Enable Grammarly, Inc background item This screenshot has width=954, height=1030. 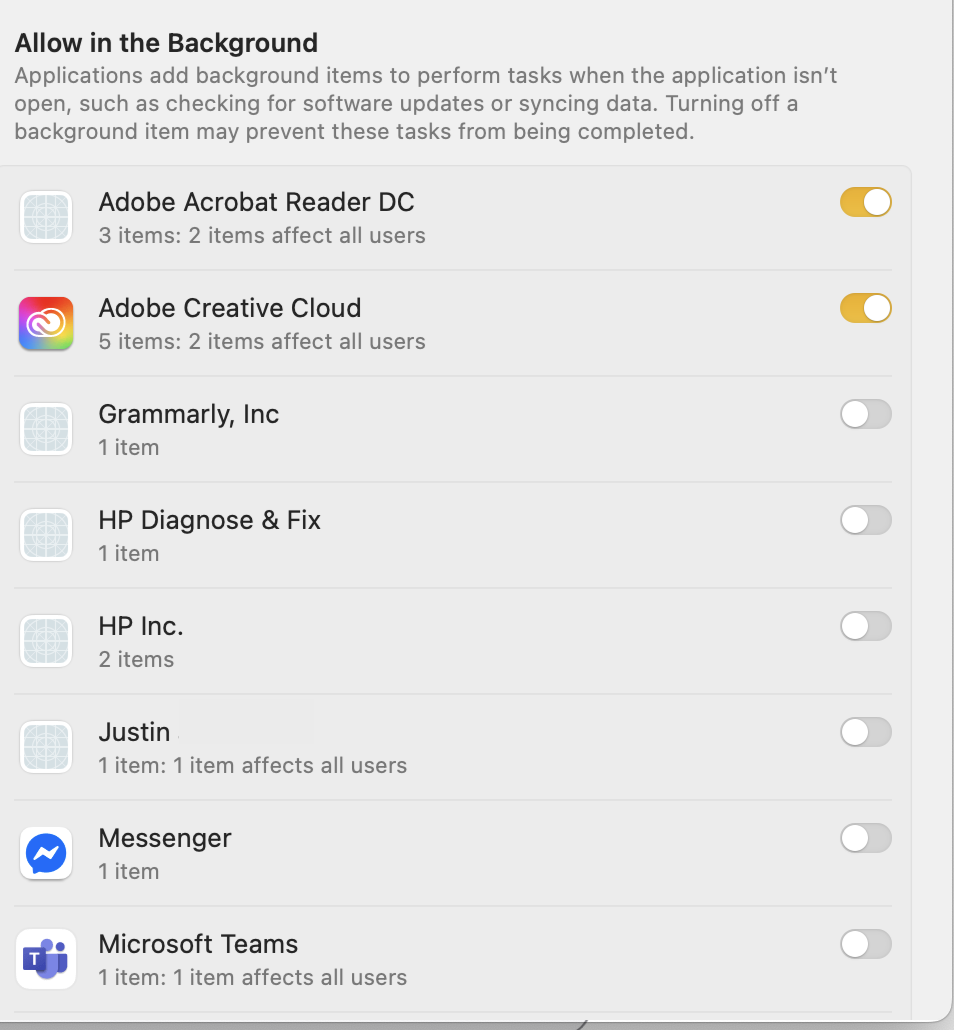click(865, 414)
